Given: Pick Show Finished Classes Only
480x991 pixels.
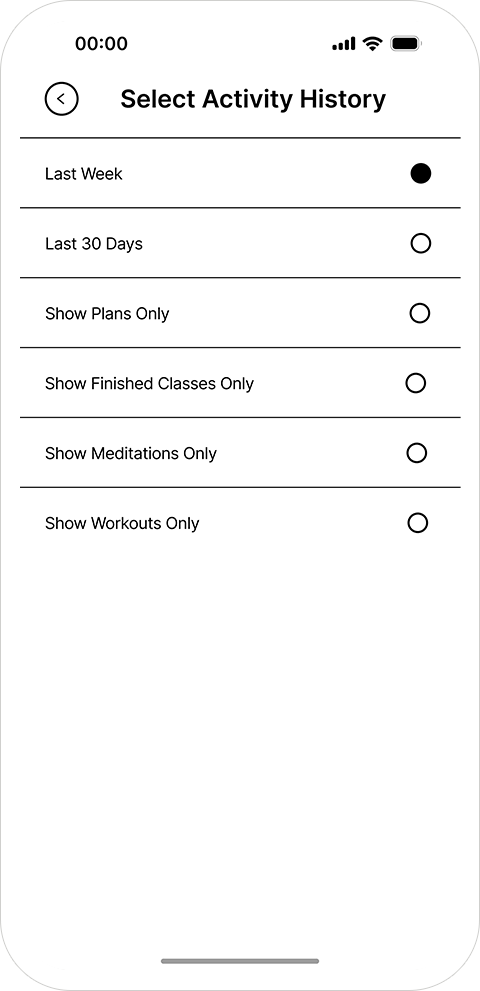Looking at the screenshot, I should click(240, 383).
